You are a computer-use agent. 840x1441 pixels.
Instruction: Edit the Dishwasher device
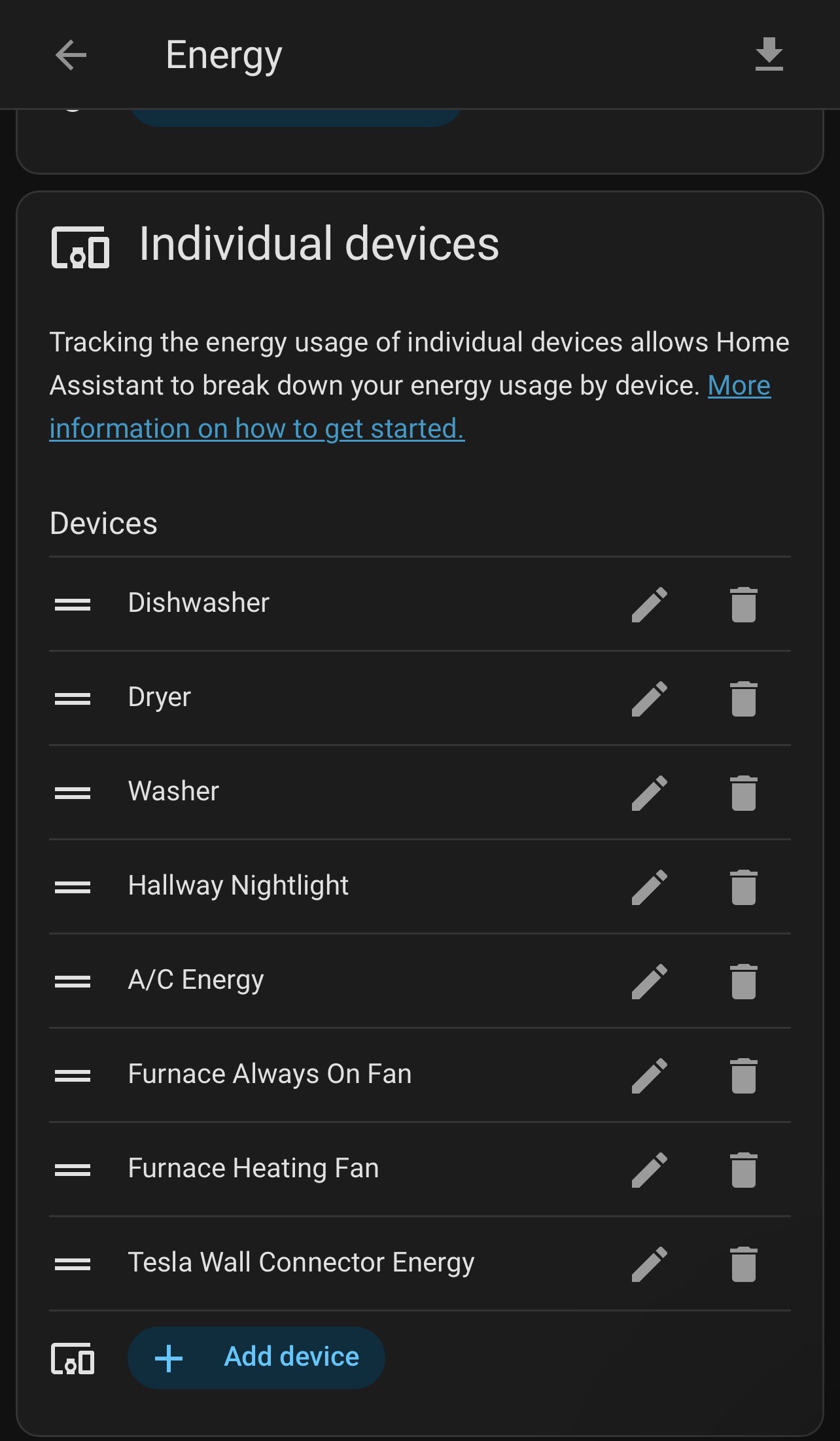tap(650, 604)
